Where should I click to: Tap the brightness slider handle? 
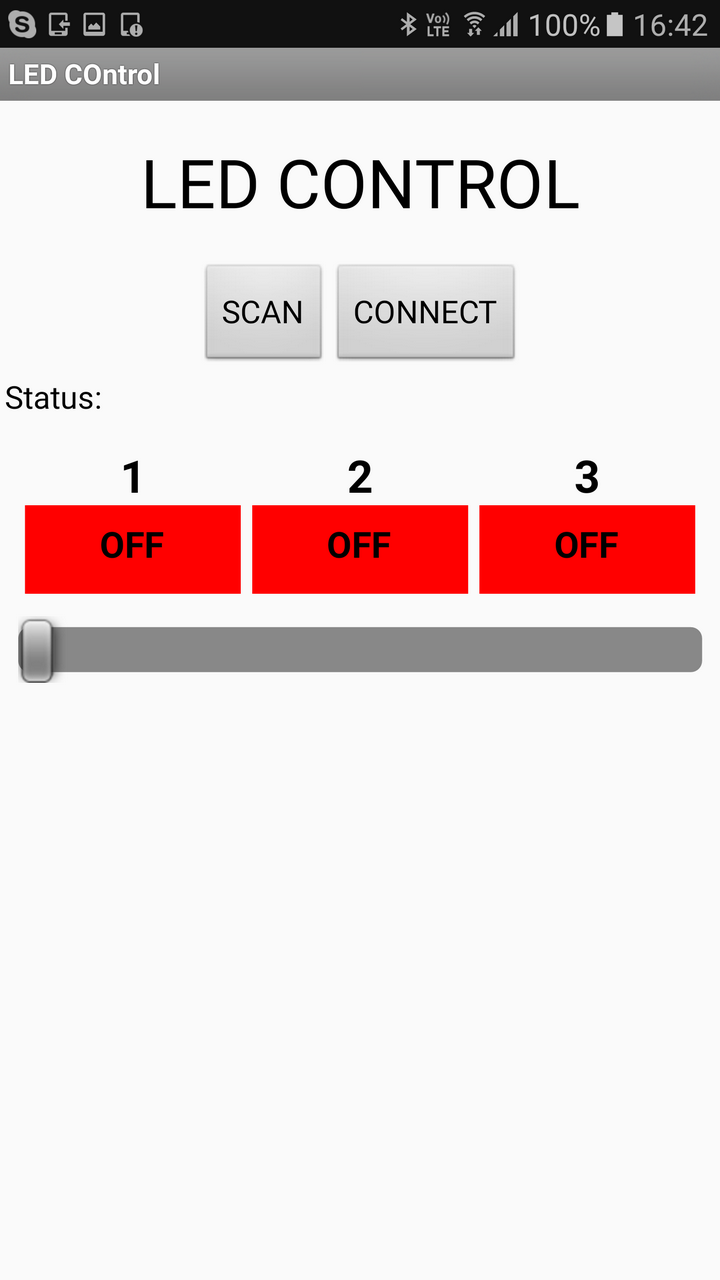click(x=37, y=649)
